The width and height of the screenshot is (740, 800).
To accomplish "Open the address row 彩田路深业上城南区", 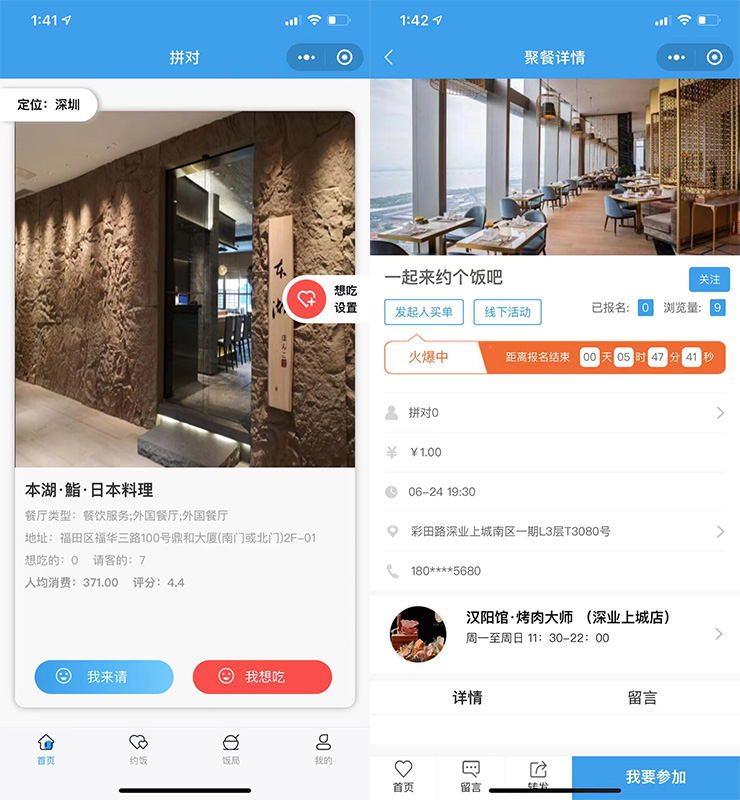I will pos(555,532).
